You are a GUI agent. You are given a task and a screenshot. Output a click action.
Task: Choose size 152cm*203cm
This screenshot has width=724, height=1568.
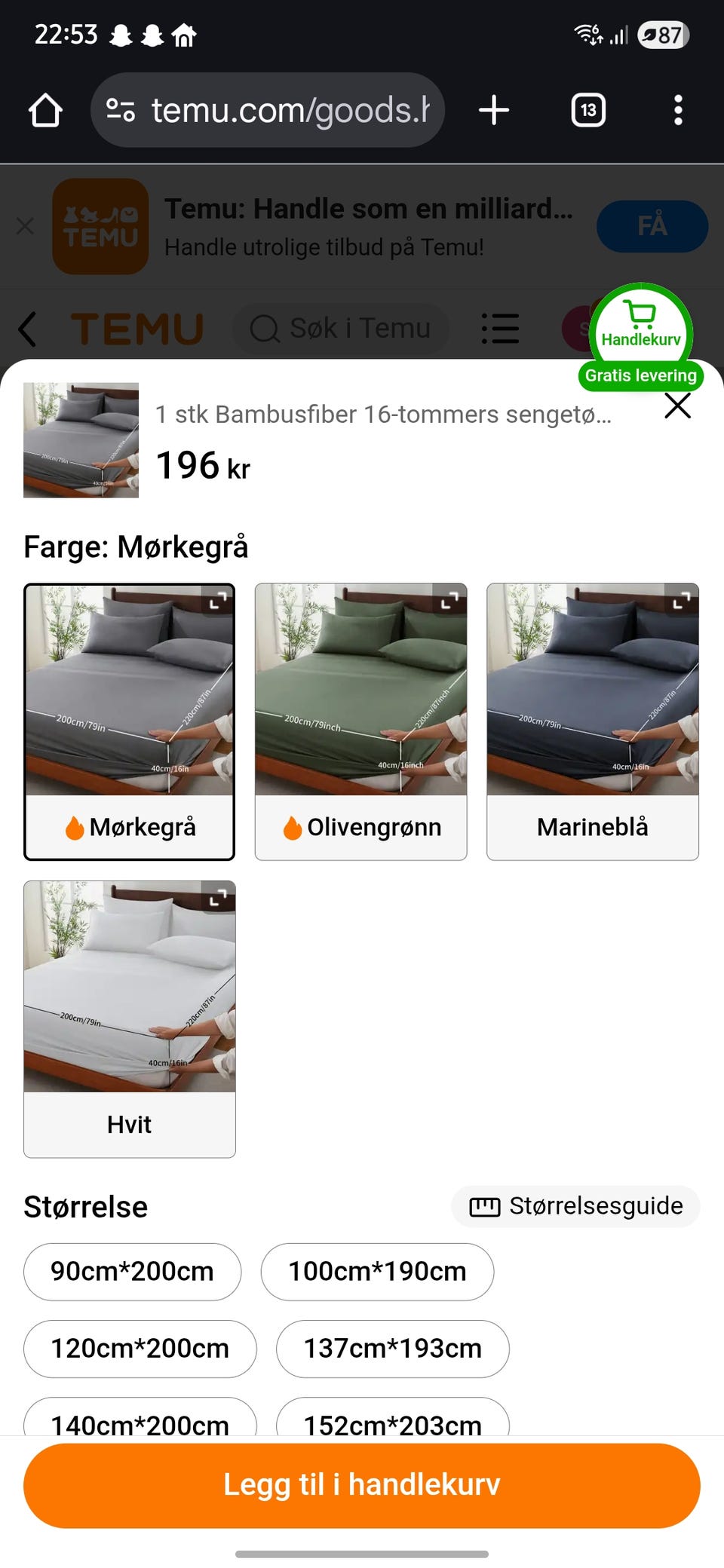tap(392, 1424)
